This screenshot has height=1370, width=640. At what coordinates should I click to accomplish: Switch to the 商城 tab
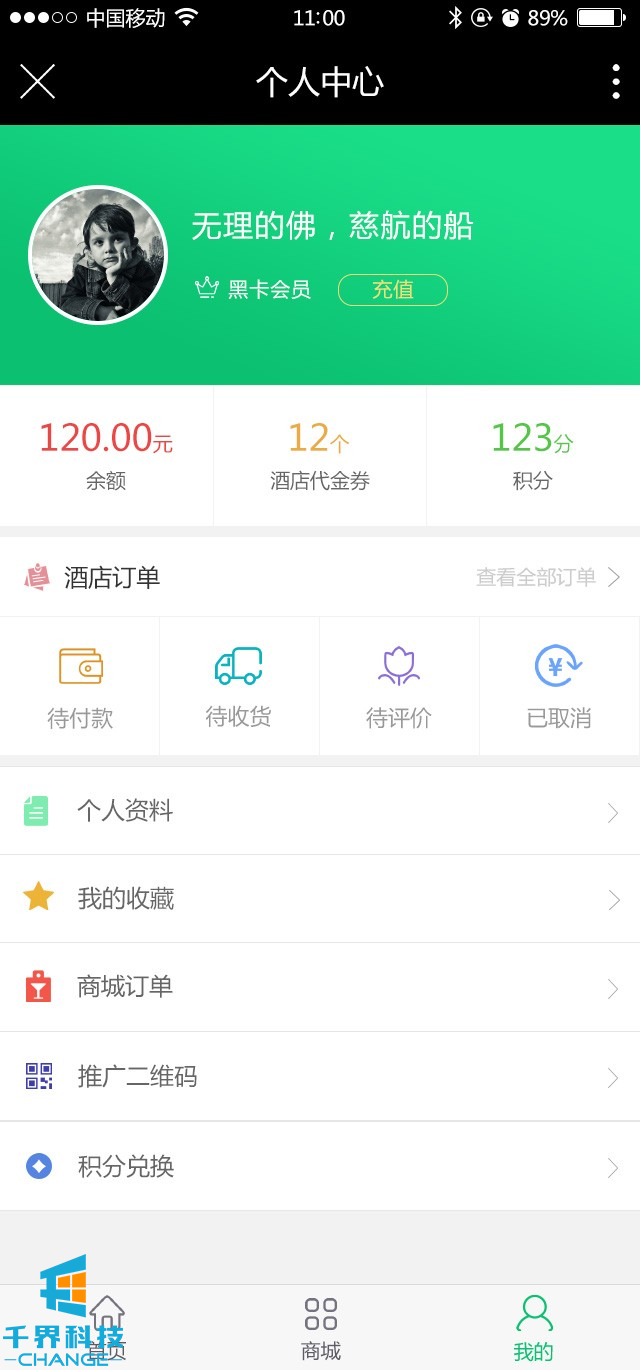[x=321, y=1328]
